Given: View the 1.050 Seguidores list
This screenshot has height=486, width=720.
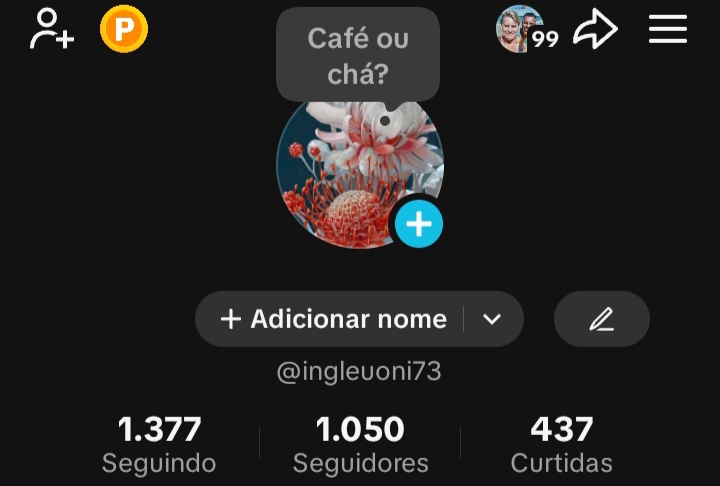Looking at the screenshot, I should pos(360,445).
